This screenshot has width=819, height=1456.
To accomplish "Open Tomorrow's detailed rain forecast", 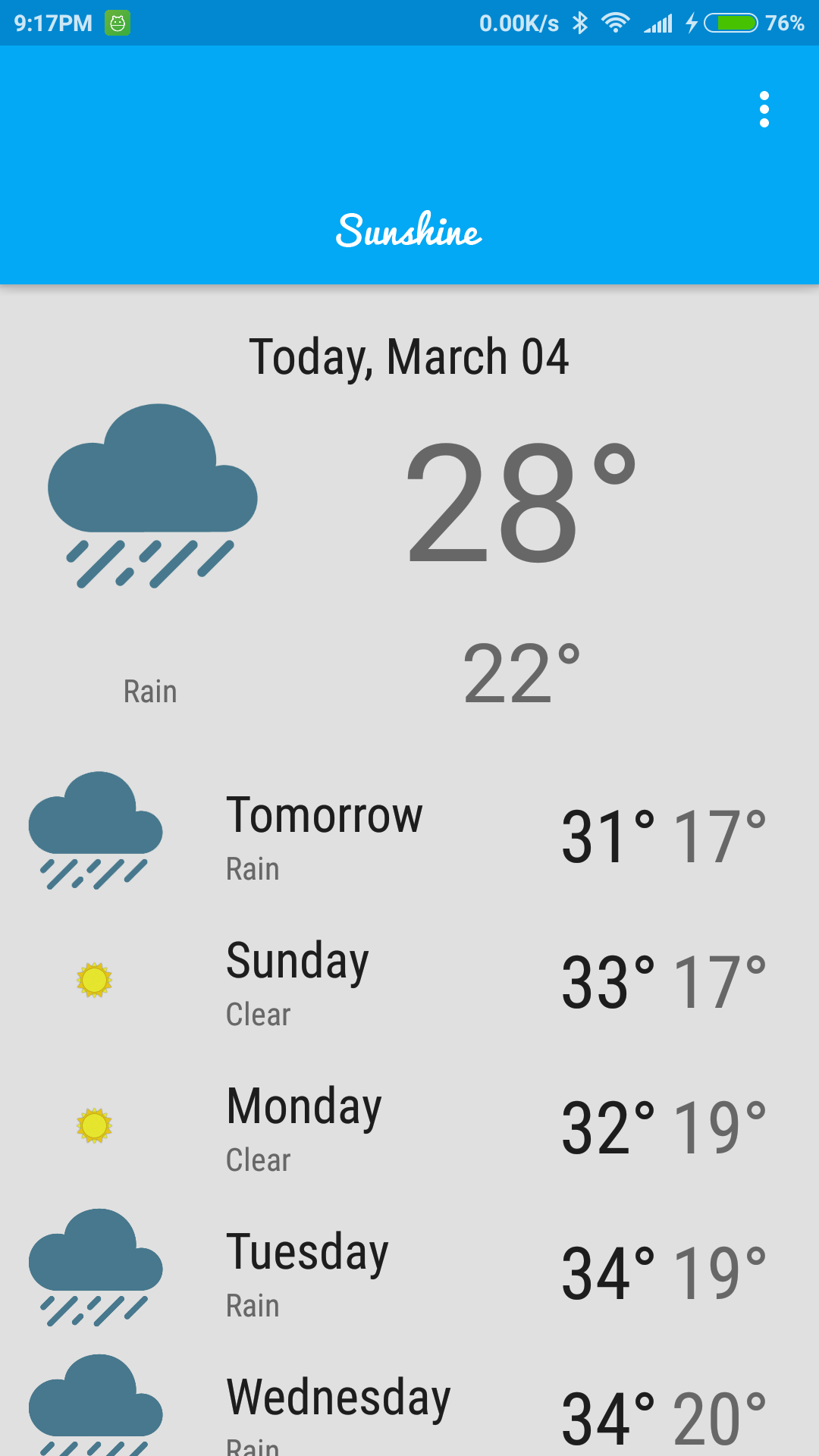I will 409,834.
